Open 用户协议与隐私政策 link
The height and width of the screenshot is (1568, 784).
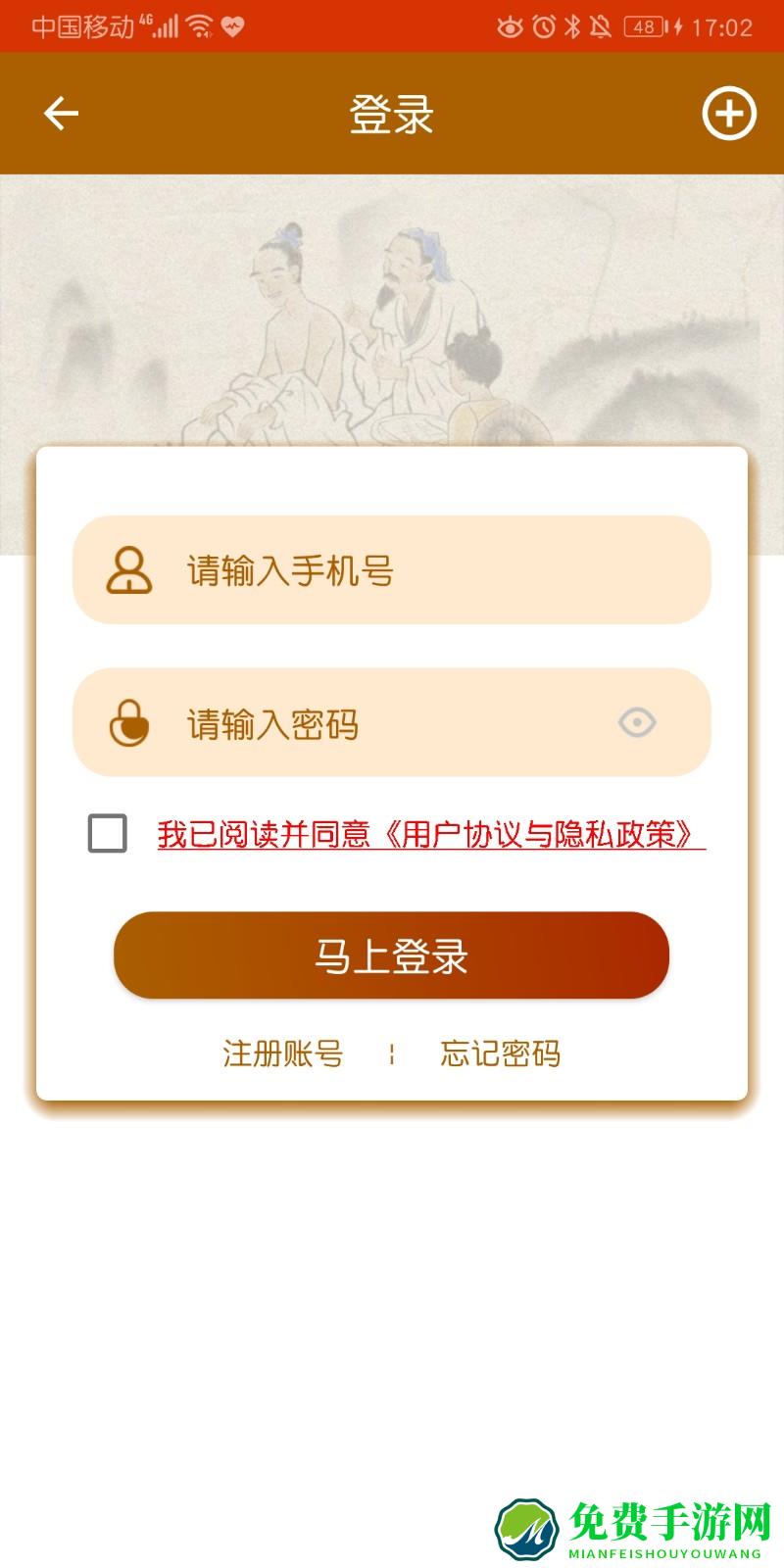pyautogui.click(x=539, y=835)
